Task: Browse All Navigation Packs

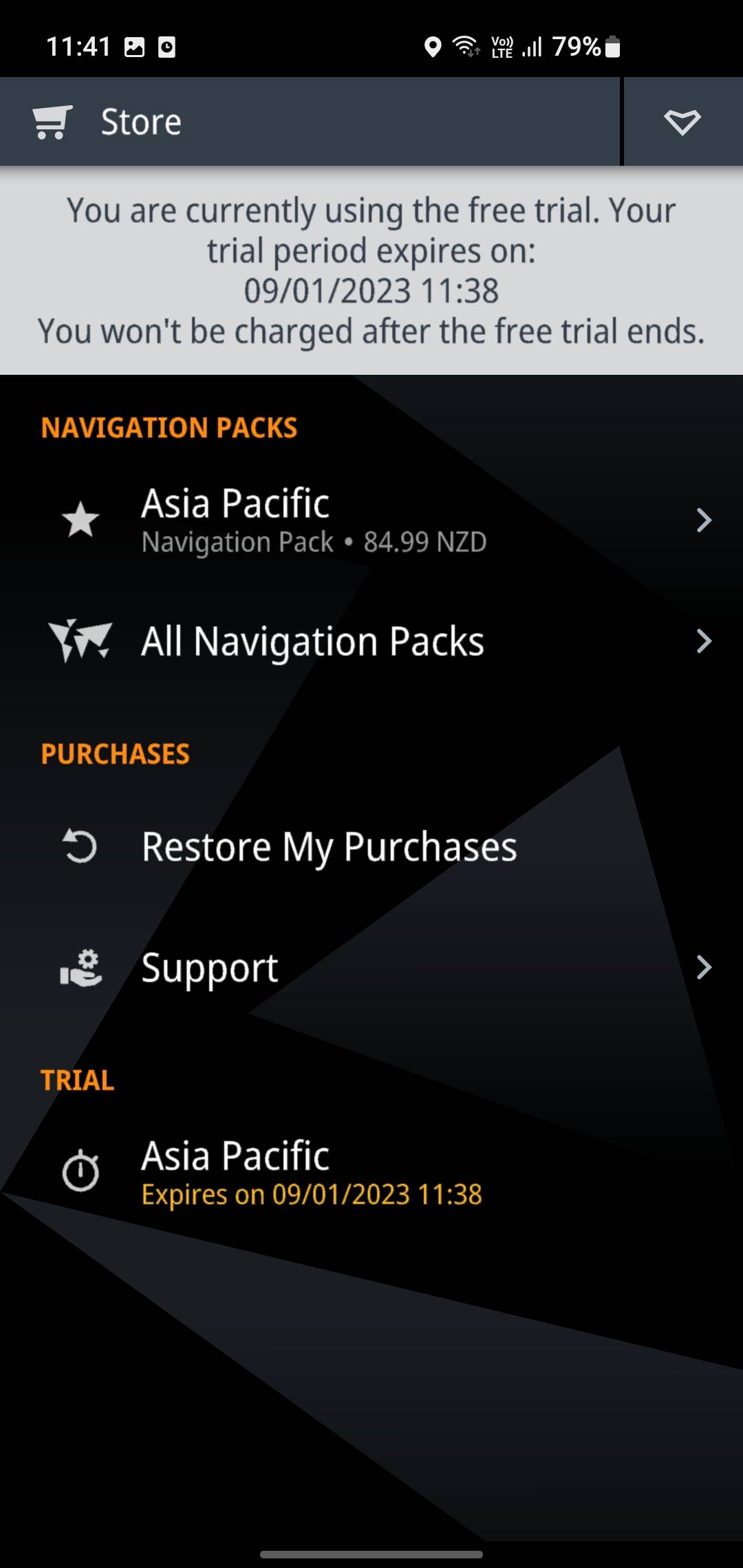Action: pos(371,641)
